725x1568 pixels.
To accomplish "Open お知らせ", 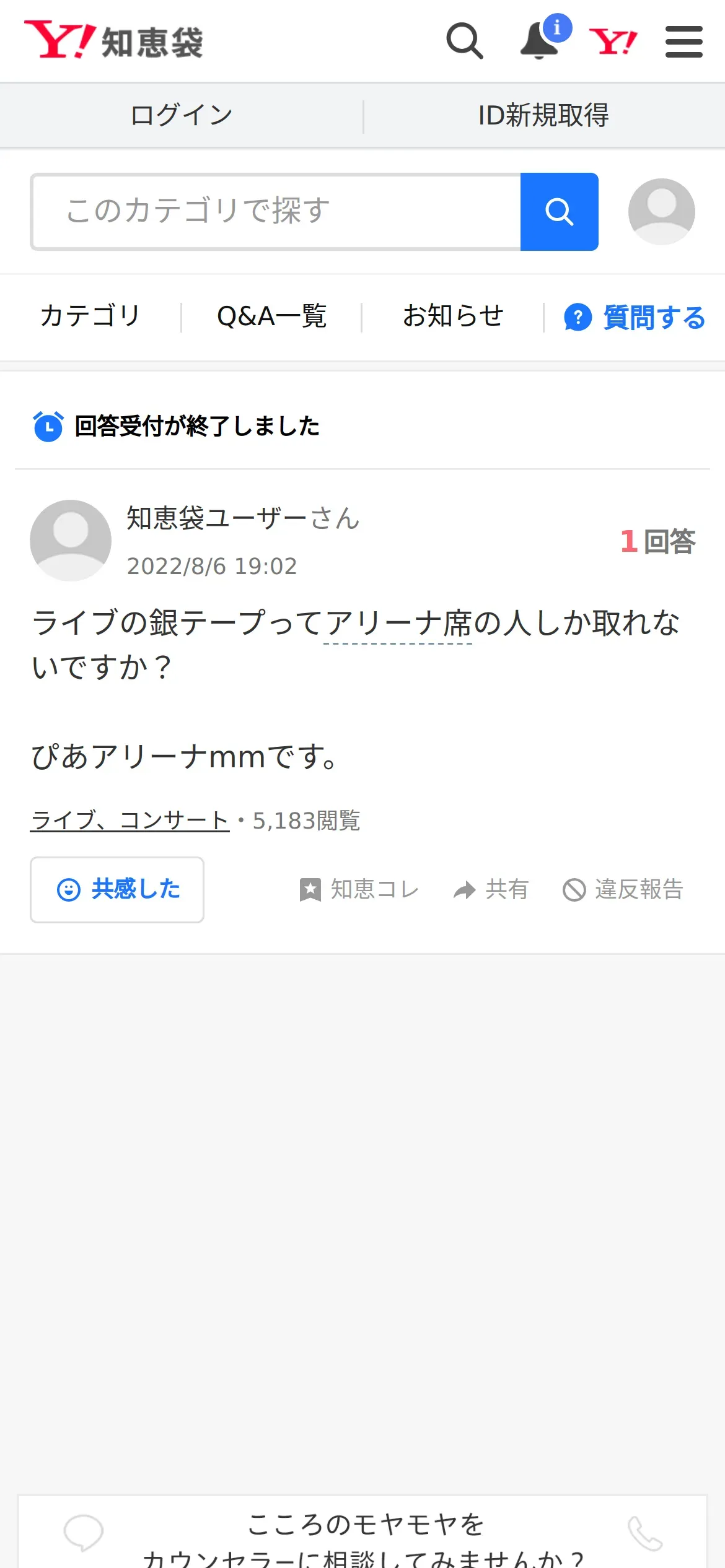I will [453, 316].
